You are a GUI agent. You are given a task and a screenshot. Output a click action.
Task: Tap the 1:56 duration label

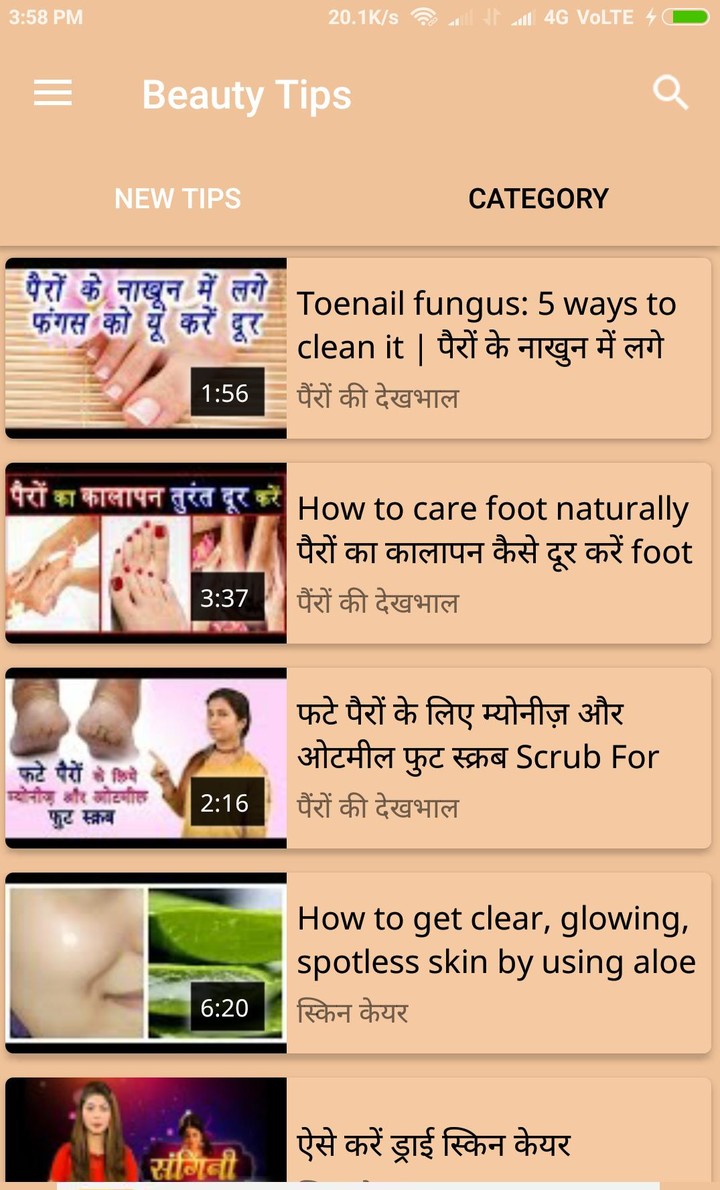(226, 393)
